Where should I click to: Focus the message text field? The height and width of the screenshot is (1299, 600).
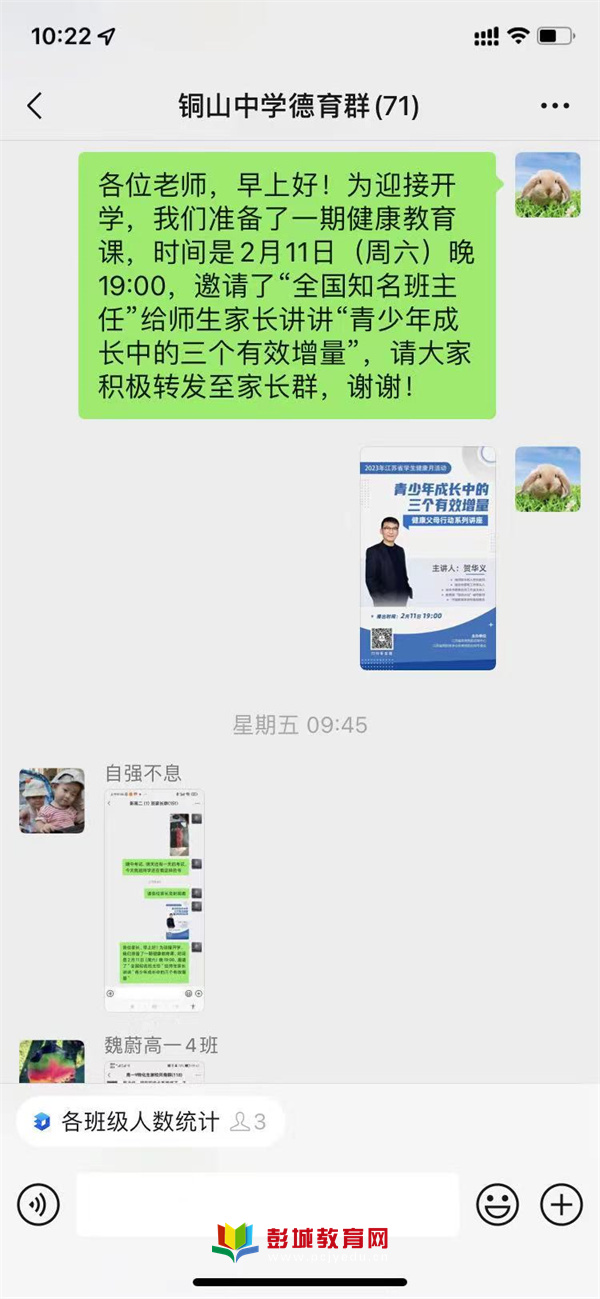point(267,1204)
